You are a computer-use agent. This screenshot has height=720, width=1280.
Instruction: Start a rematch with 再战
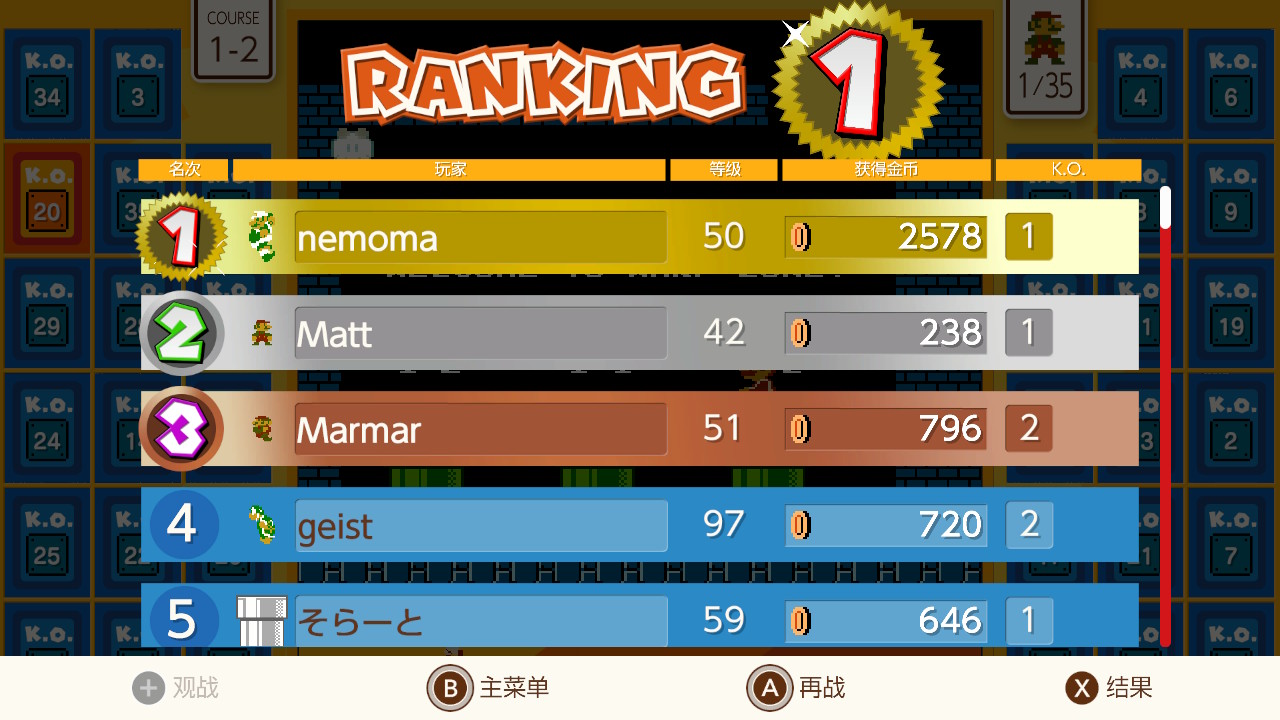(x=797, y=688)
